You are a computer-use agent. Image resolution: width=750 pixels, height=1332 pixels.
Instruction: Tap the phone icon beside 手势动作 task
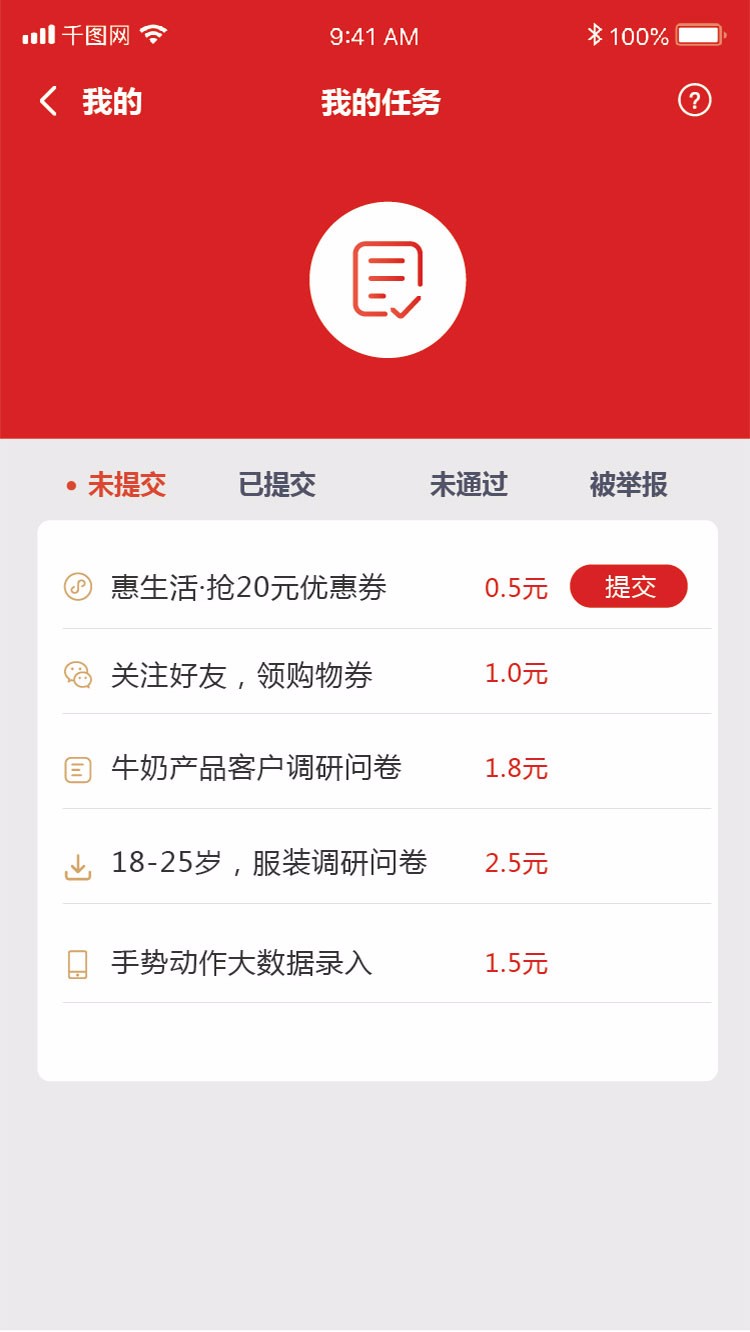[79, 963]
